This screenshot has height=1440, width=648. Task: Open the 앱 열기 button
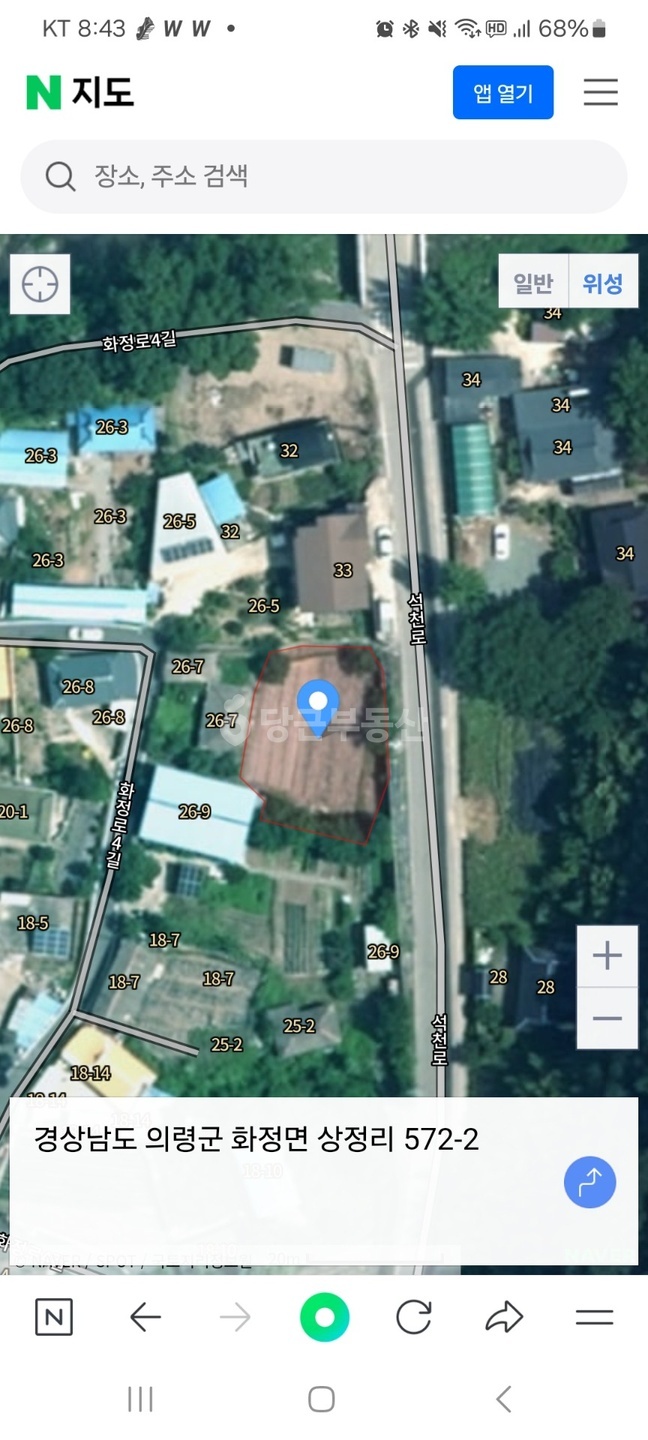click(503, 93)
